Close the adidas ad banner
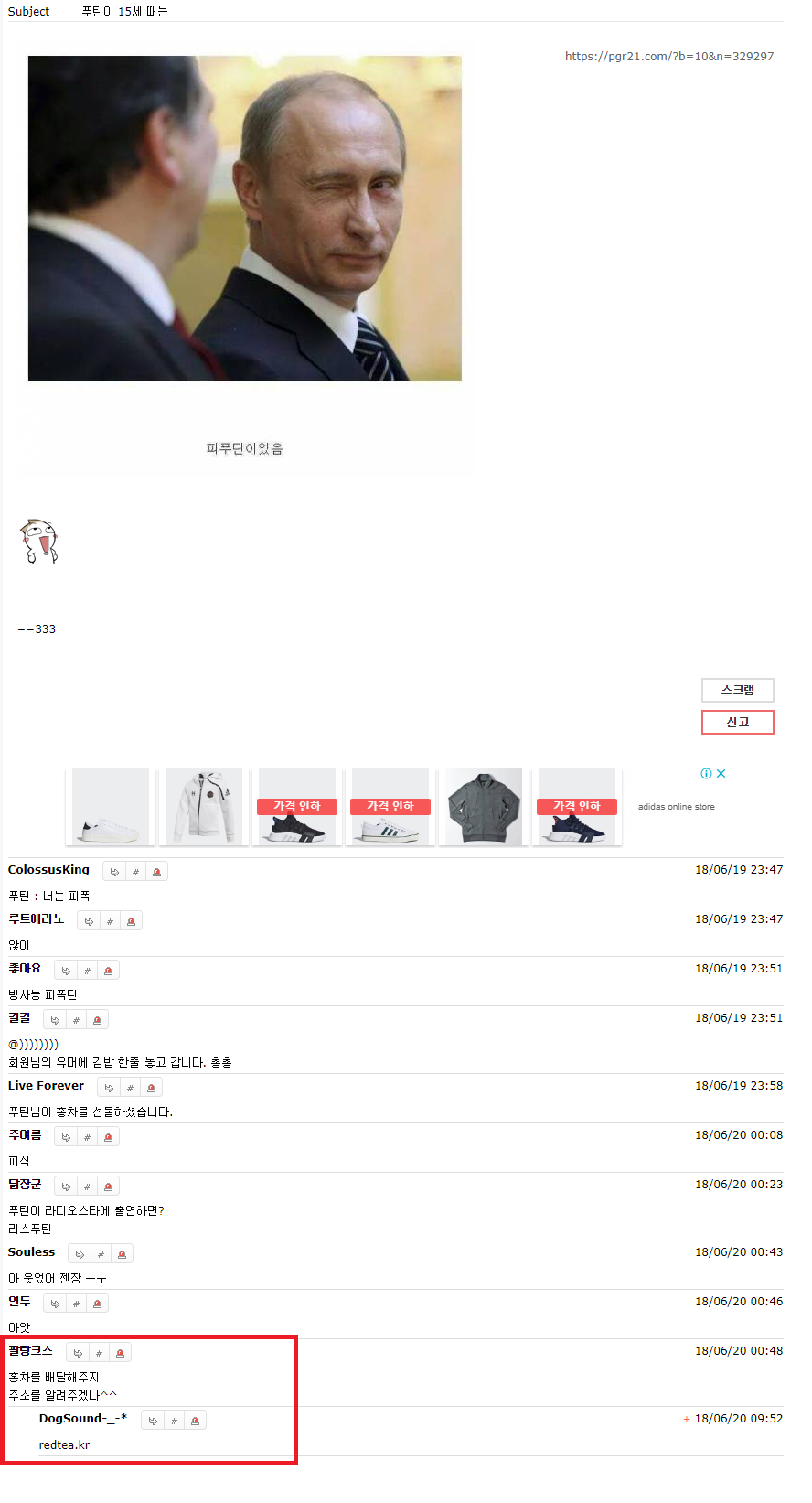Screen dimensions: 812x1503 pyautogui.click(x=721, y=774)
